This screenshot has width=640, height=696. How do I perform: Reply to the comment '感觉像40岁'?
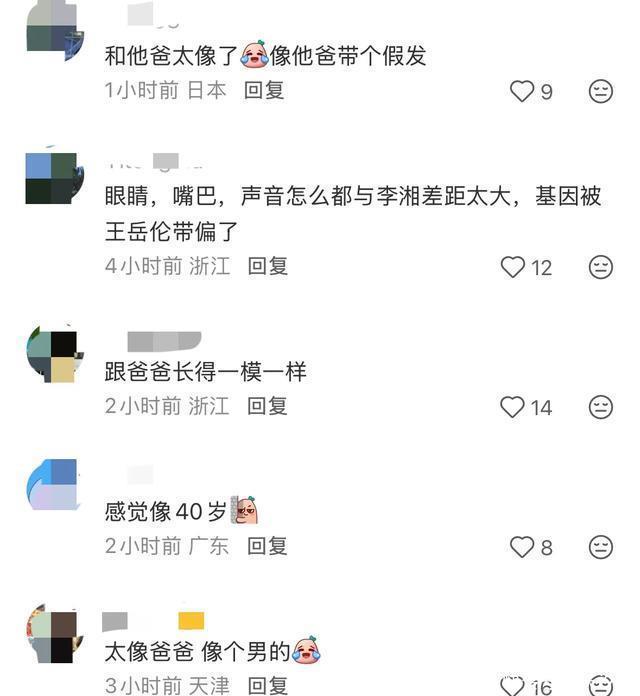(x=268, y=546)
